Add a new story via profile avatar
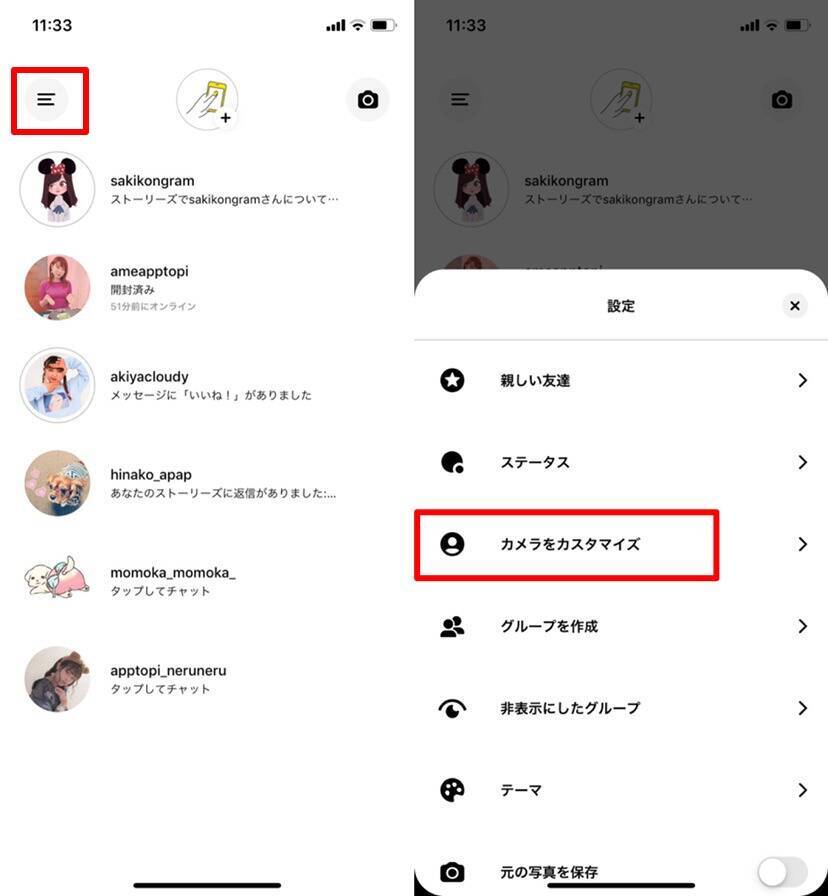The image size is (828, 896). coord(207,99)
